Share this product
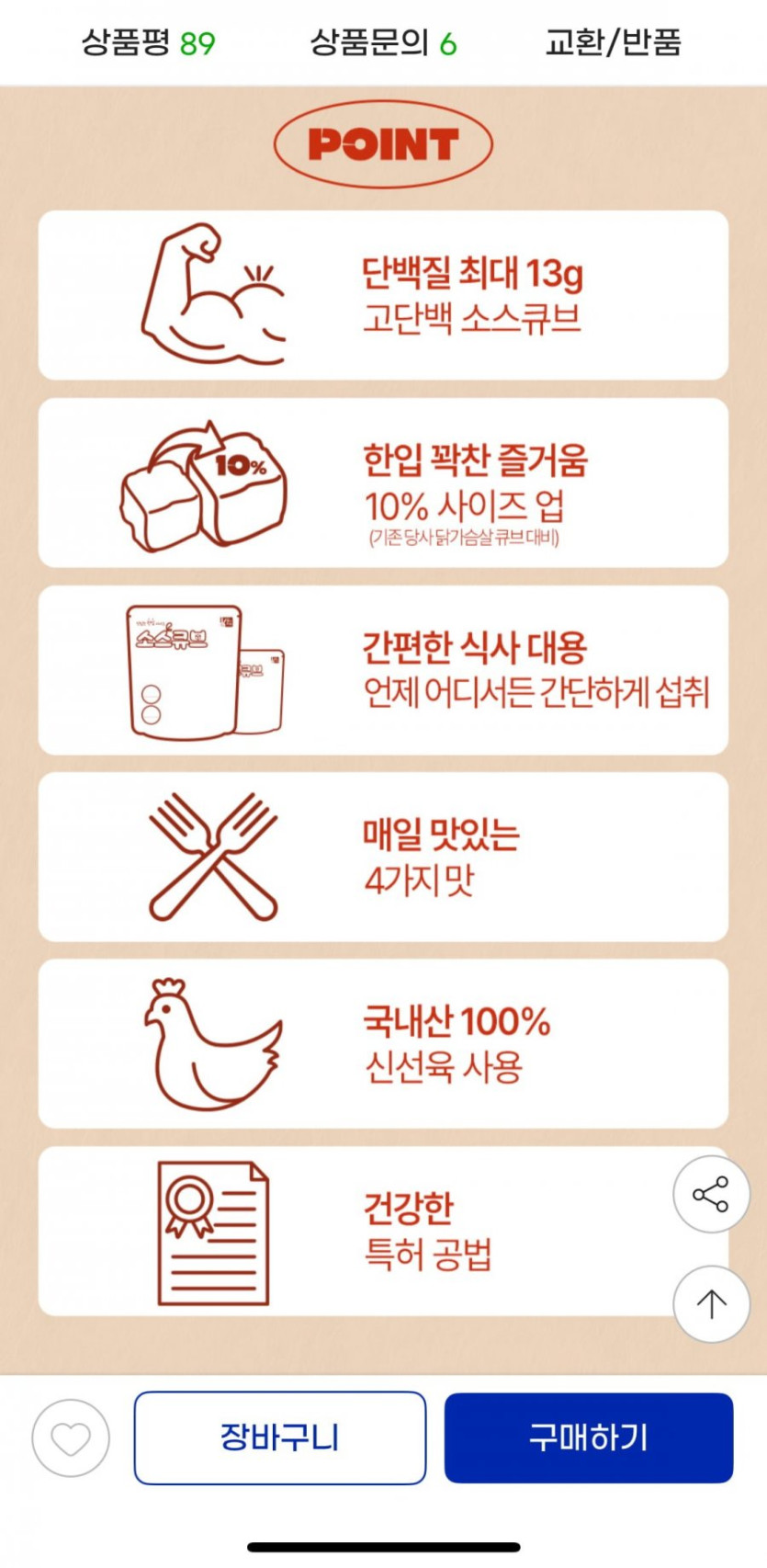Image resolution: width=767 pixels, height=1568 pixels. [711, 1194]
